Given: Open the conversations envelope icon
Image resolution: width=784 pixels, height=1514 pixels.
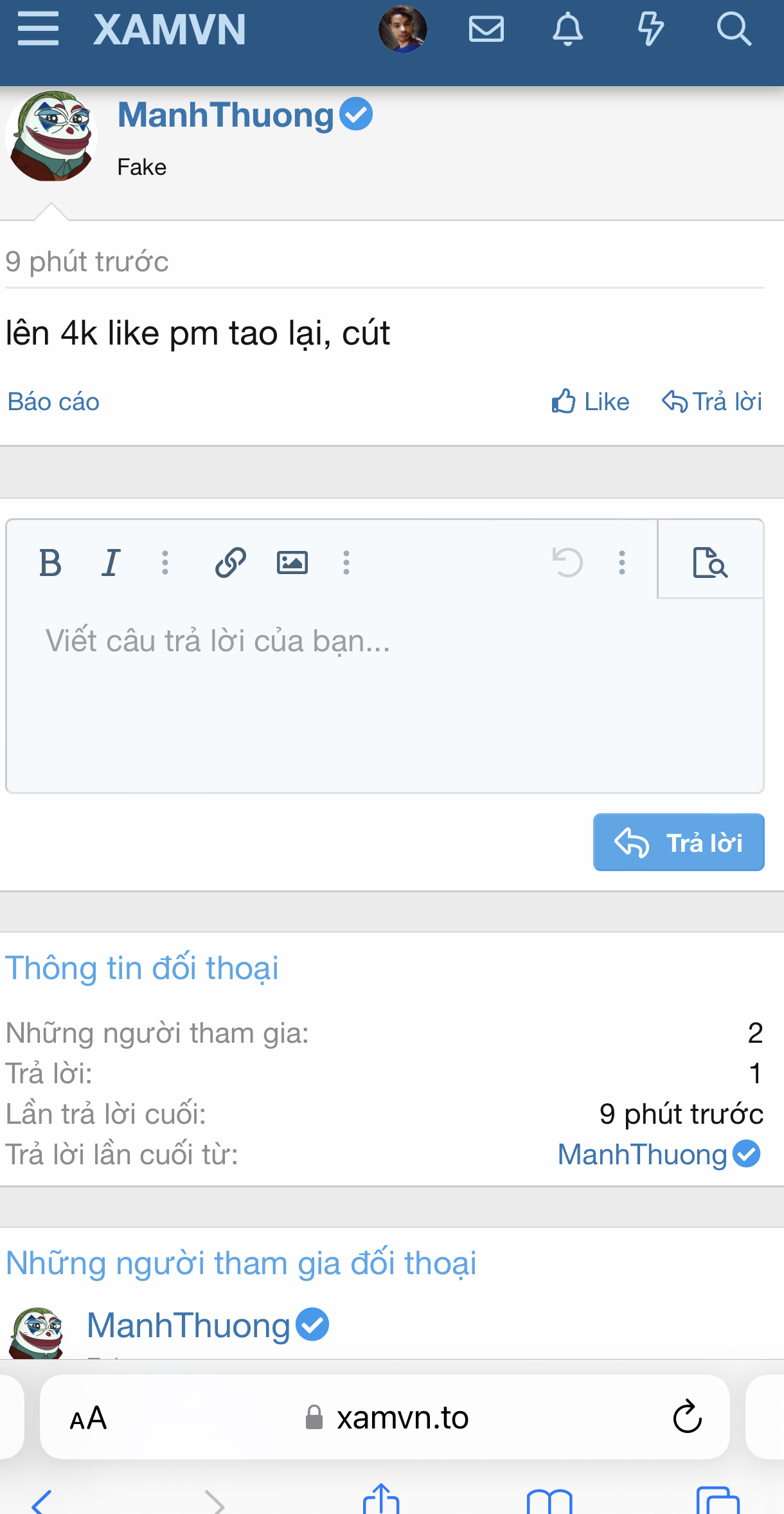Looking at the screenshot, I should click(486, 29).
